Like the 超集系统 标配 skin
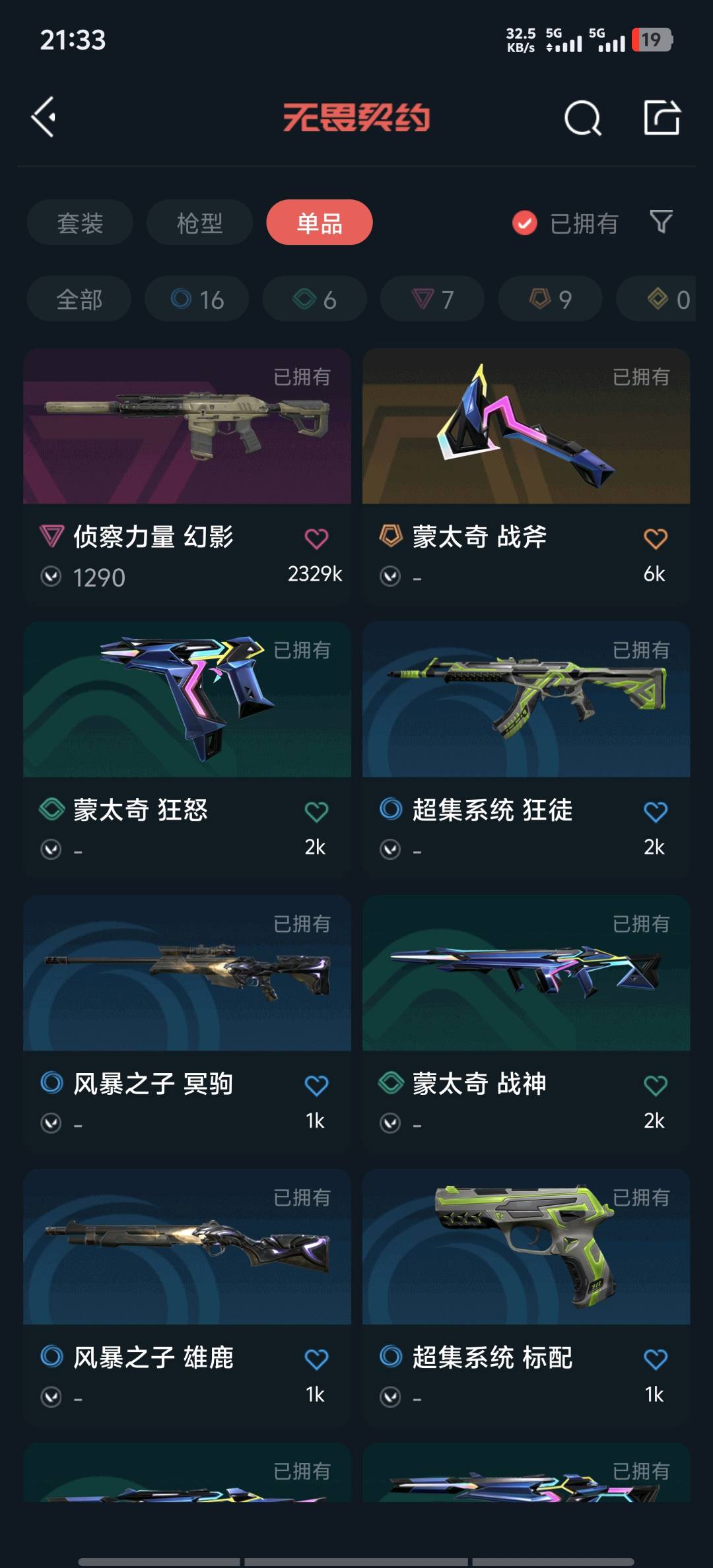The width and height of the screenshot is (713, 1568). (655, 1359)
